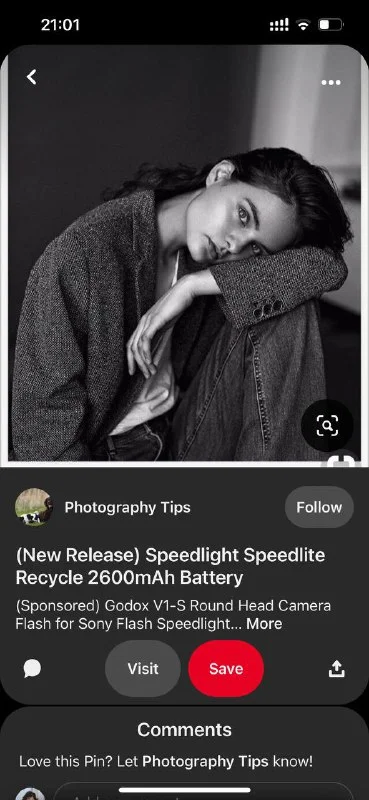The image size is (369, 800).
Task: Expand the description with More
Action: [264, 623]
